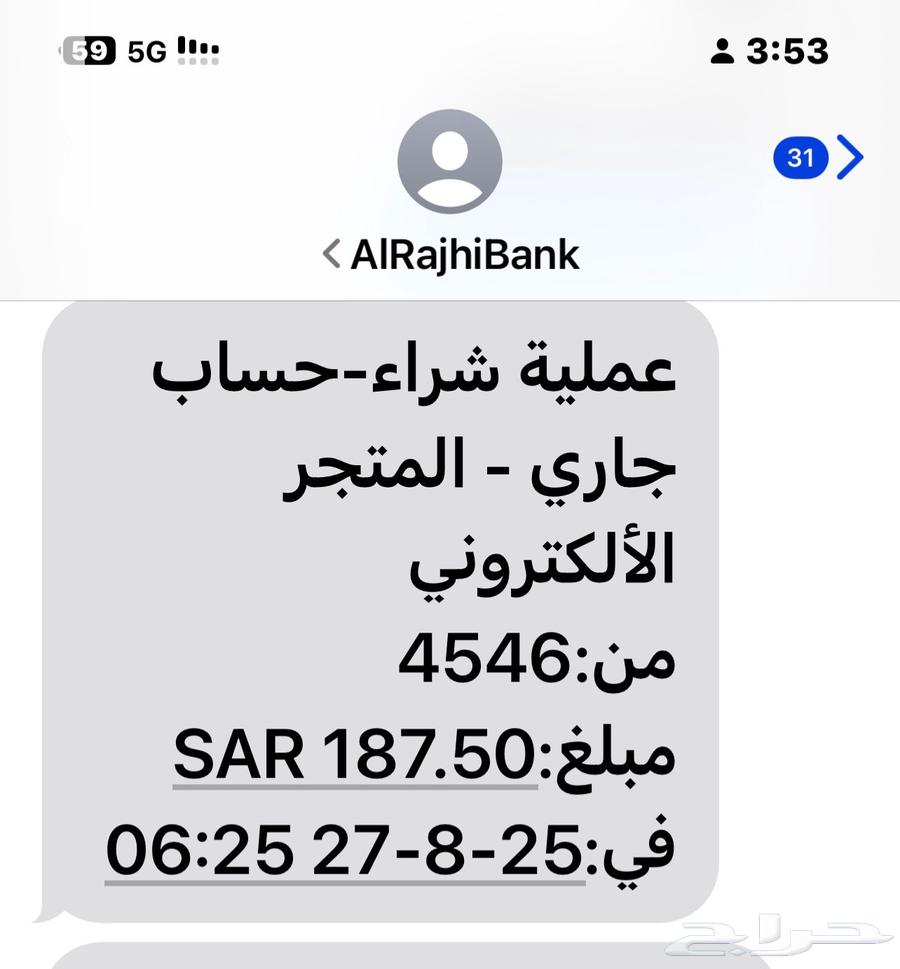Tap the blue unread badge showing 31
The width and height of the screenshot is (900, 969).
coord(799,157)
